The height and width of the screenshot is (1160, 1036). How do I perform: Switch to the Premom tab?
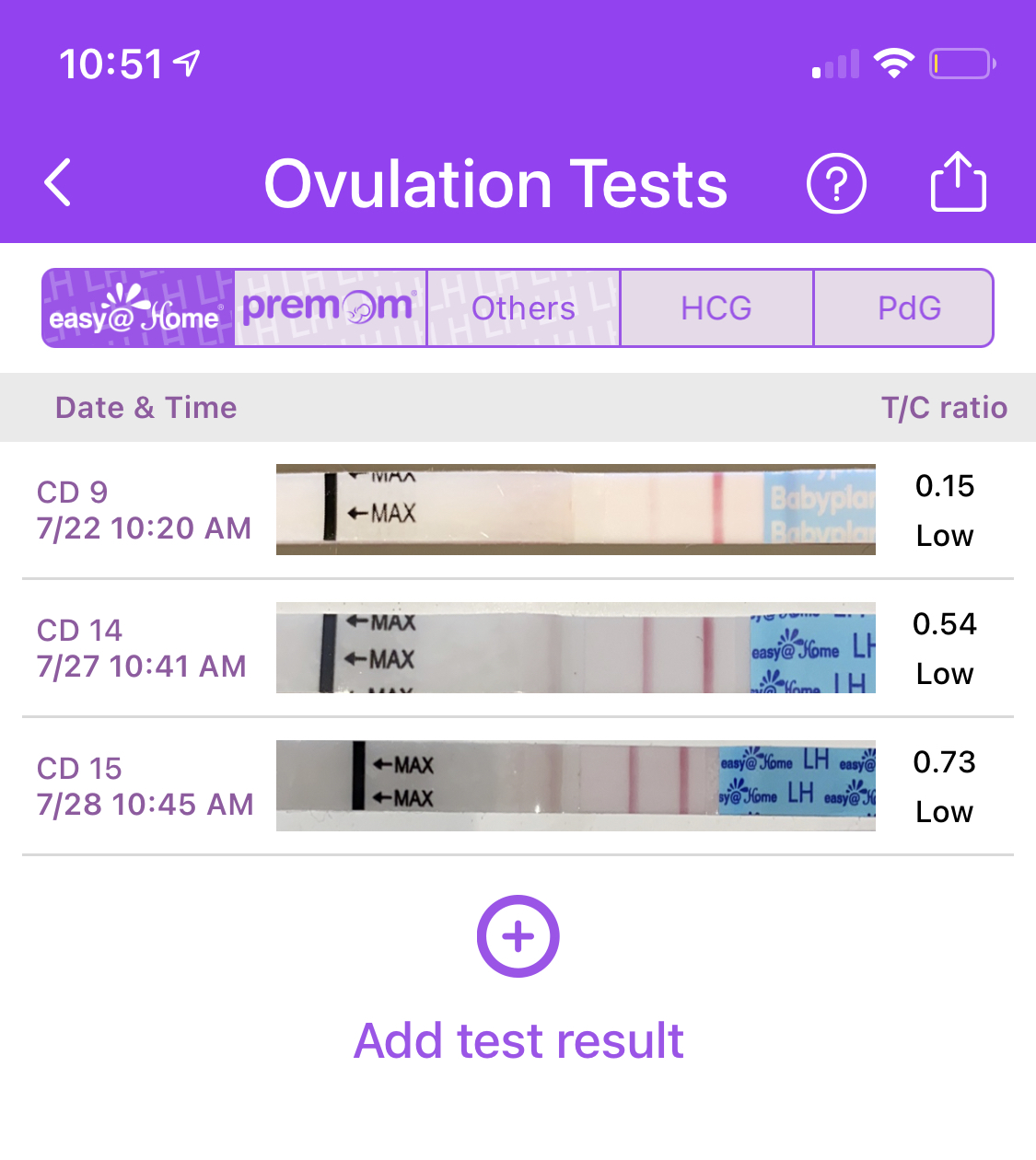tap(331, 308)
